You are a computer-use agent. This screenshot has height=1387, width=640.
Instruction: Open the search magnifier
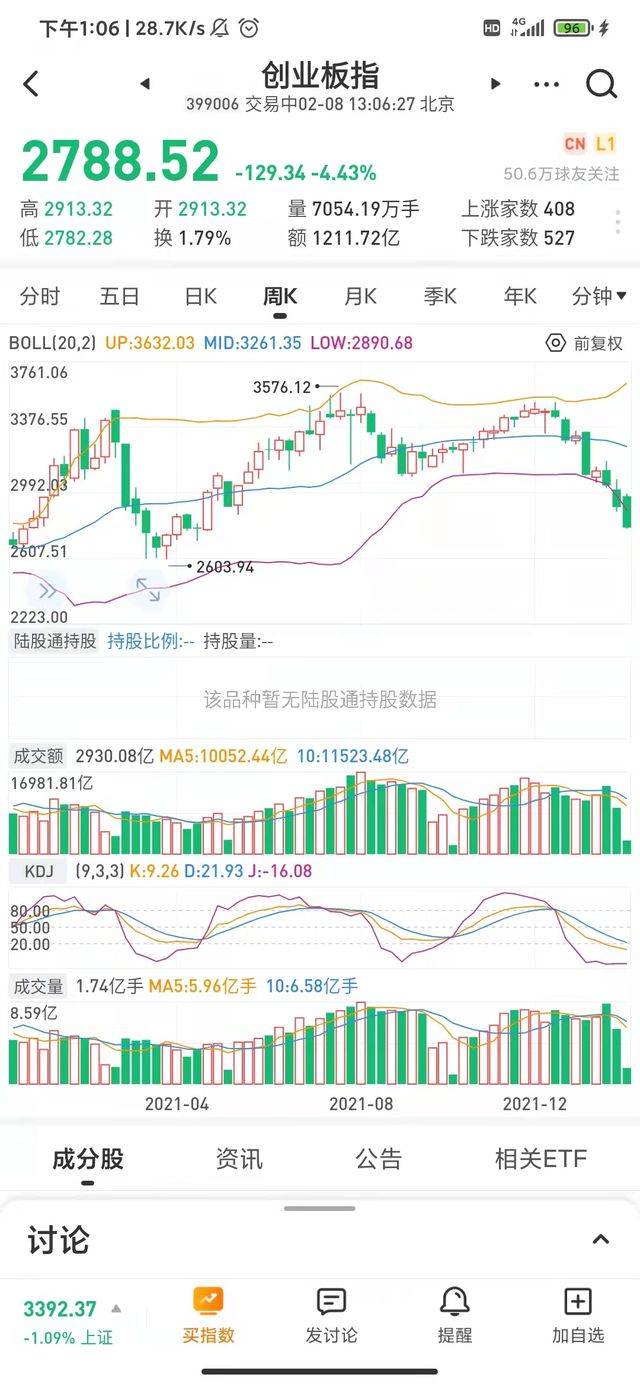tap(601, 84)
